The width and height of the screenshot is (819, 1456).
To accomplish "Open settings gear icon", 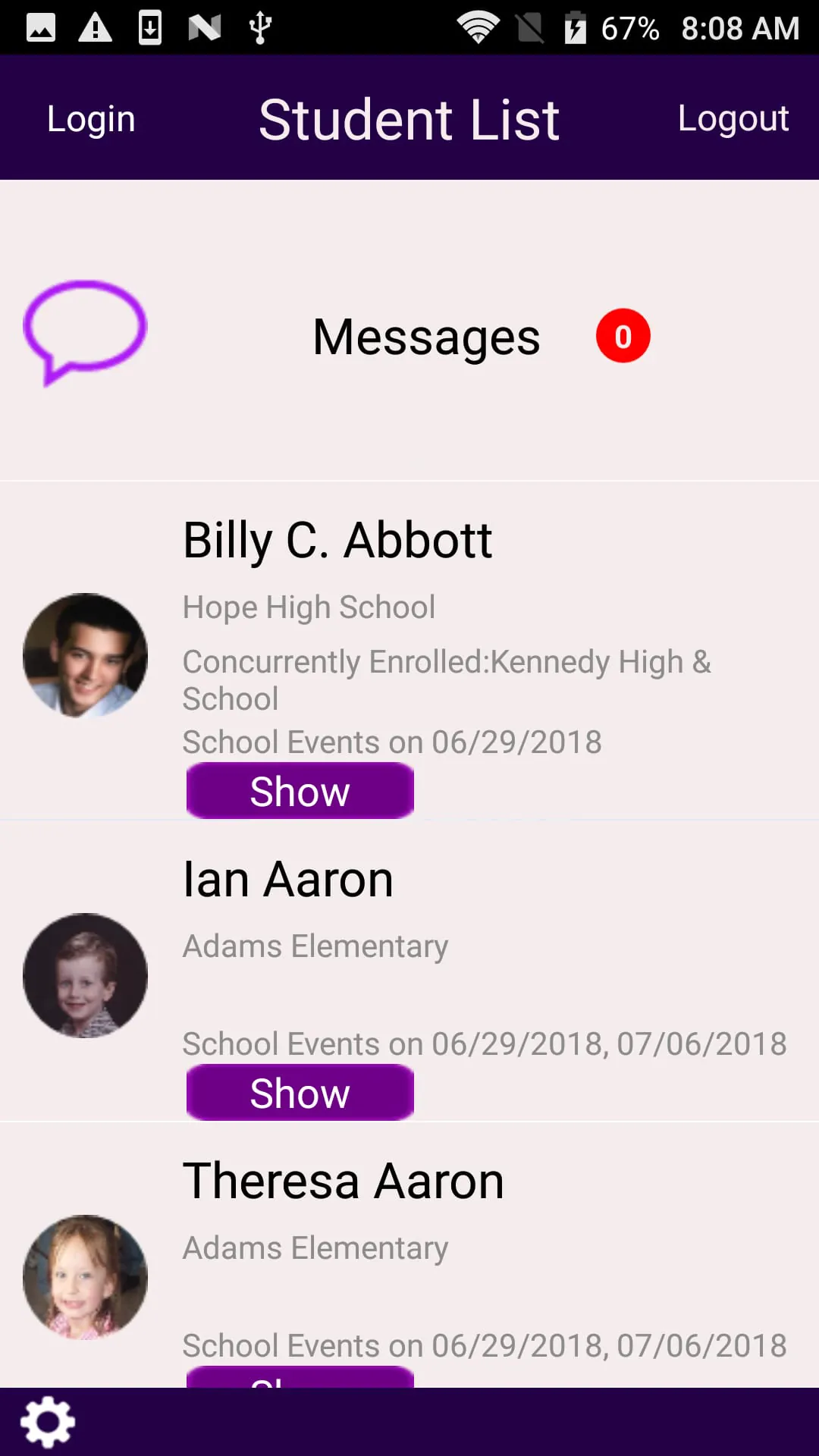I will point(48,1422).
